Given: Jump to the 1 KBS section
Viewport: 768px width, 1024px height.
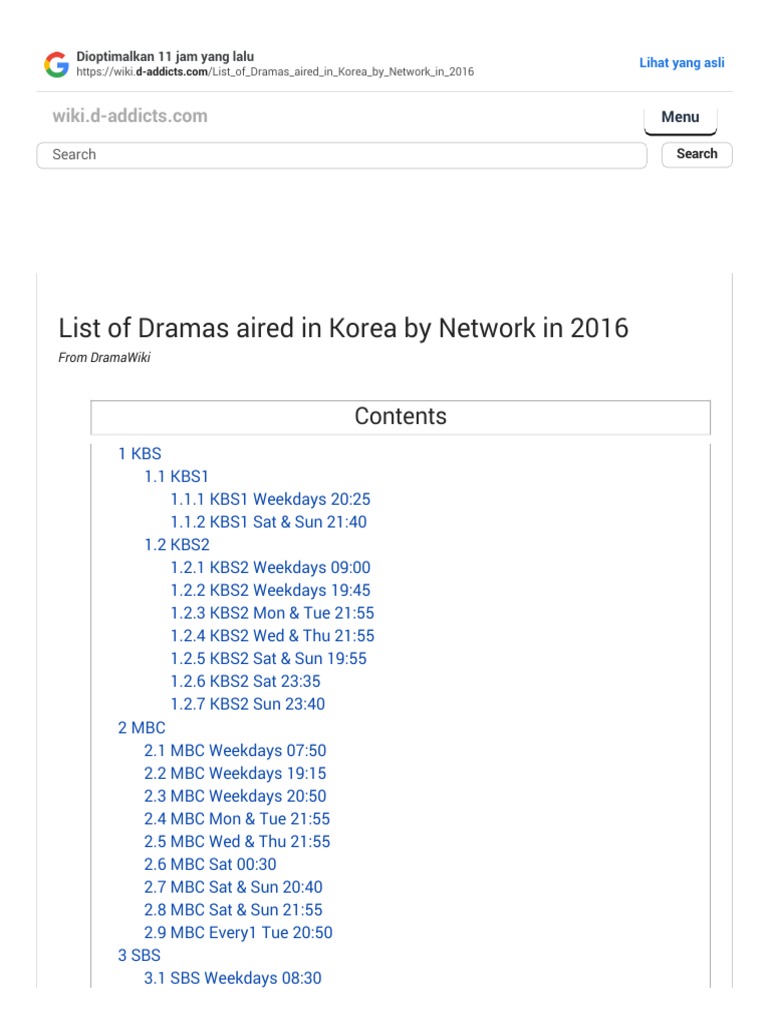Looking at the screenshot, I should pos(139,453).
